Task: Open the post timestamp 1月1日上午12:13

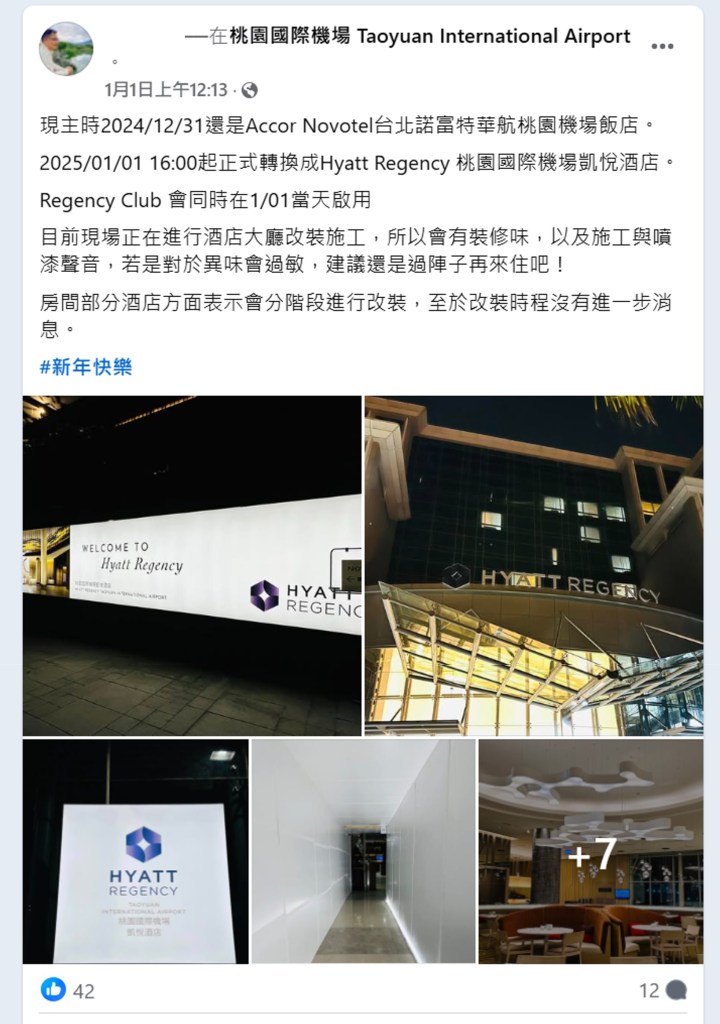Action: point(166,90)
